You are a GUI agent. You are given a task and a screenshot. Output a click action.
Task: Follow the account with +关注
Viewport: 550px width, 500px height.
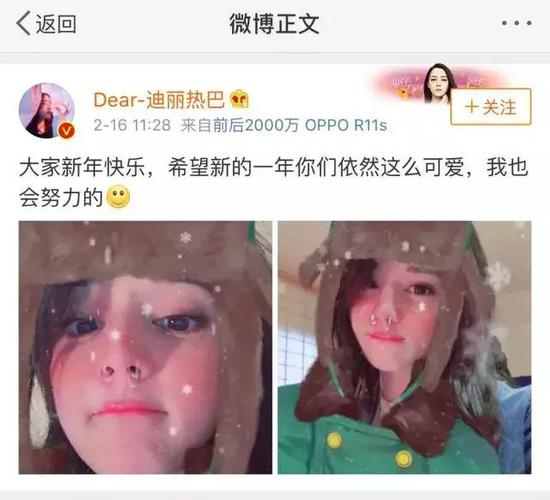(x=490, y=107)
